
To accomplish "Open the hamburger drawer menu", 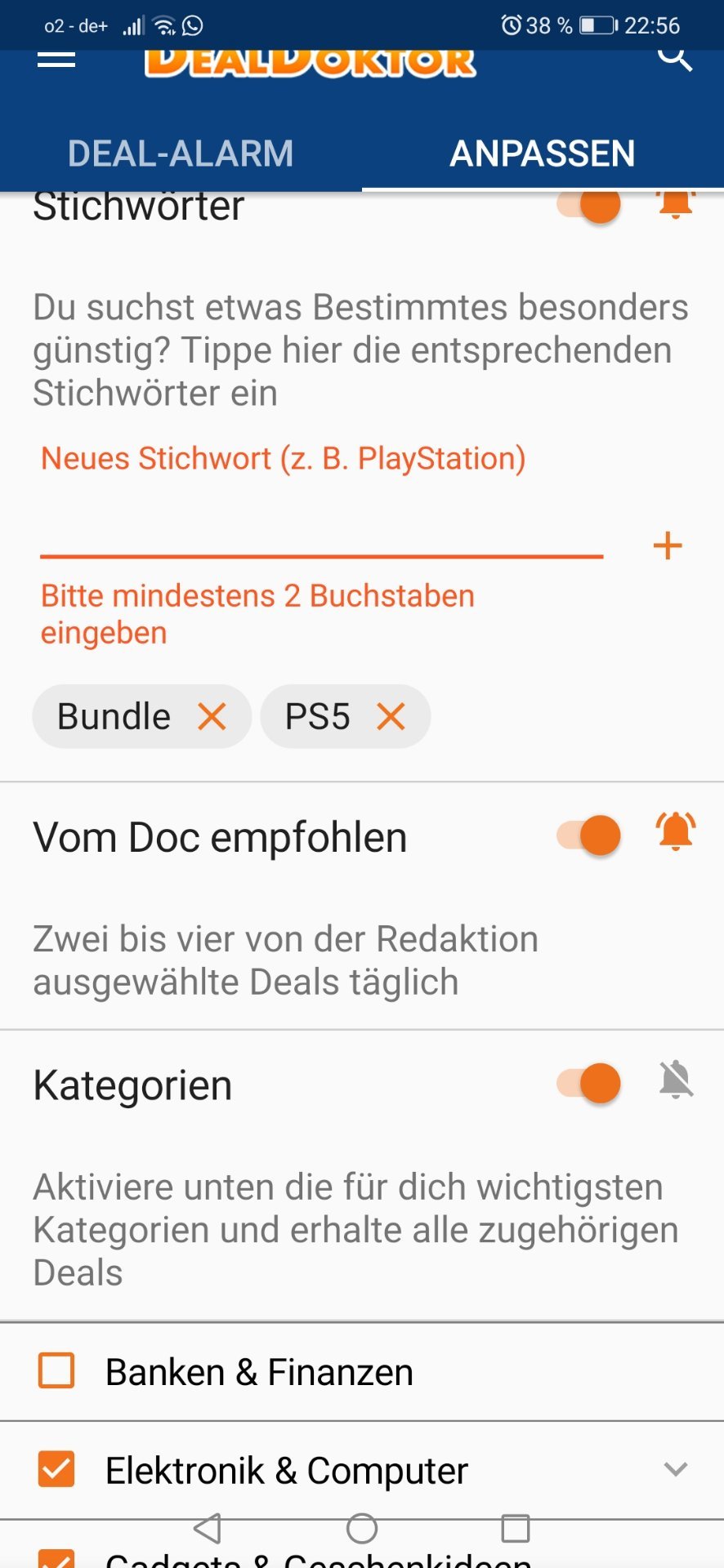I will point(56,59).
